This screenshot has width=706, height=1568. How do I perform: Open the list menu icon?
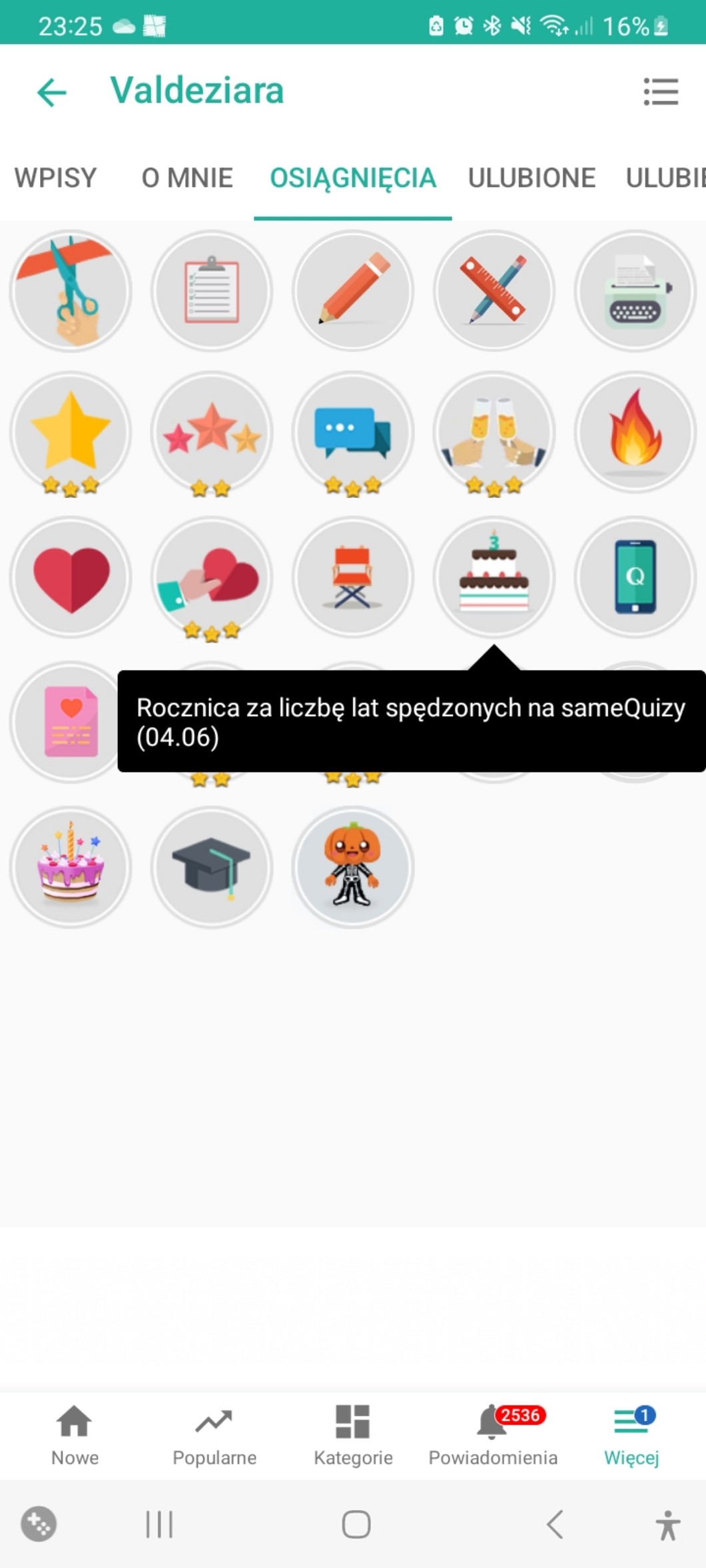pyautogui.click(x=660, y=92)
